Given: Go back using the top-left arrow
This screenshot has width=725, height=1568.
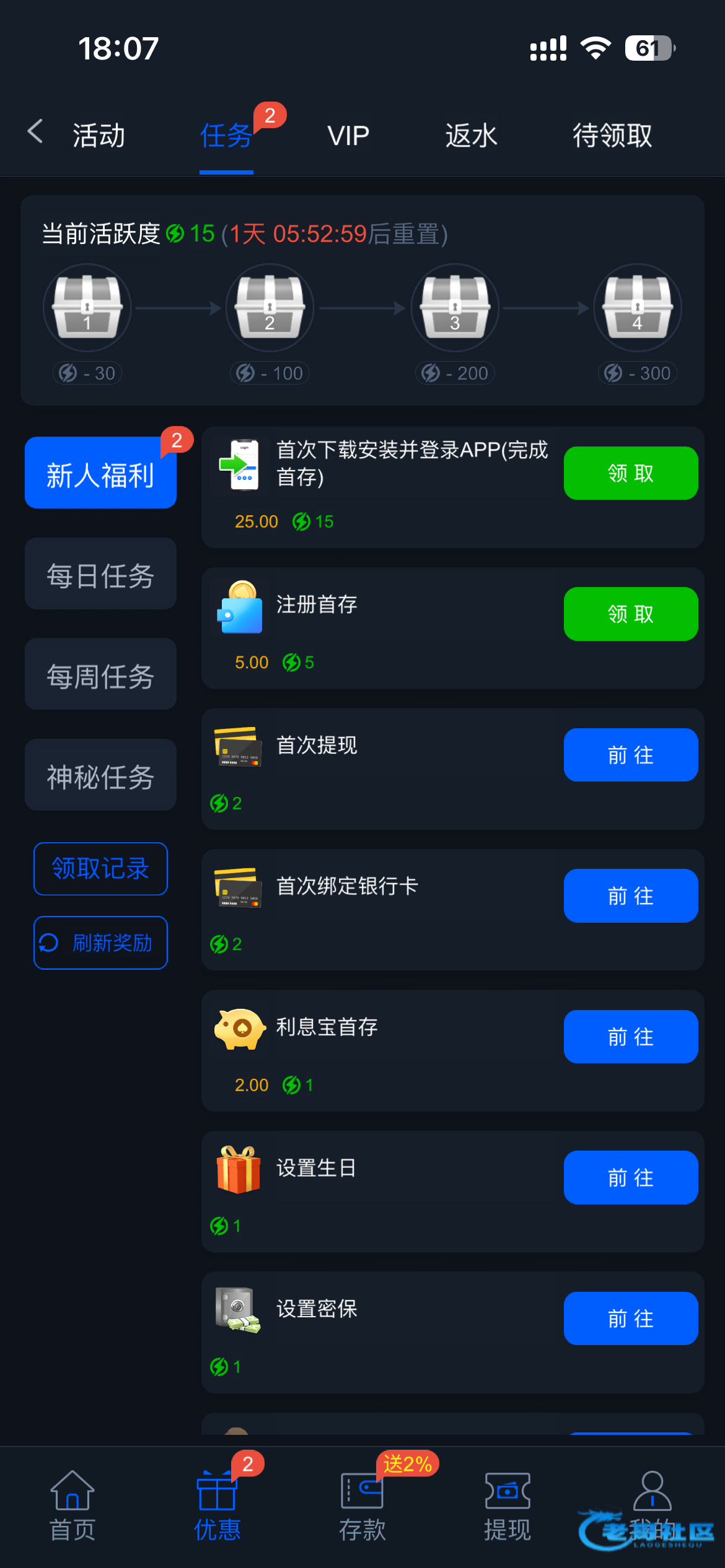Looking at the screenshot, I should (35, 132).
